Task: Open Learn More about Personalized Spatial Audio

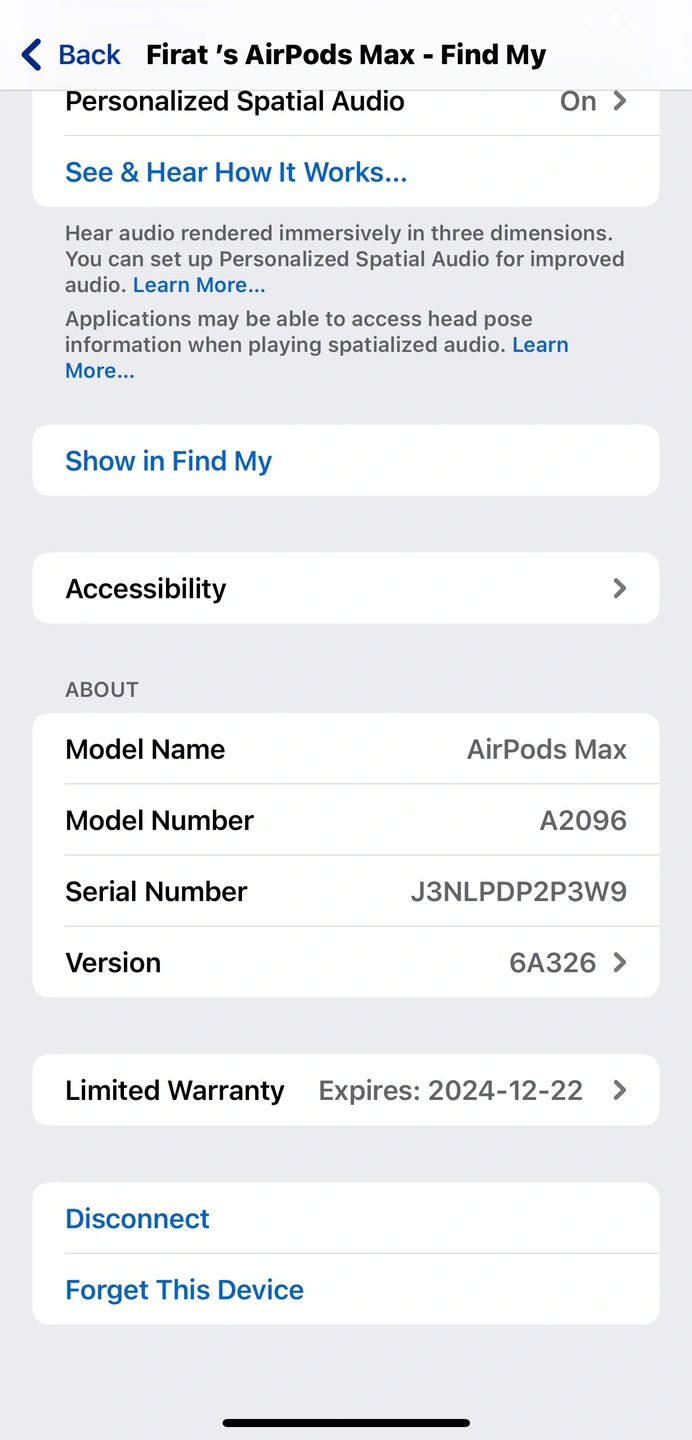Action: (199, 285)
